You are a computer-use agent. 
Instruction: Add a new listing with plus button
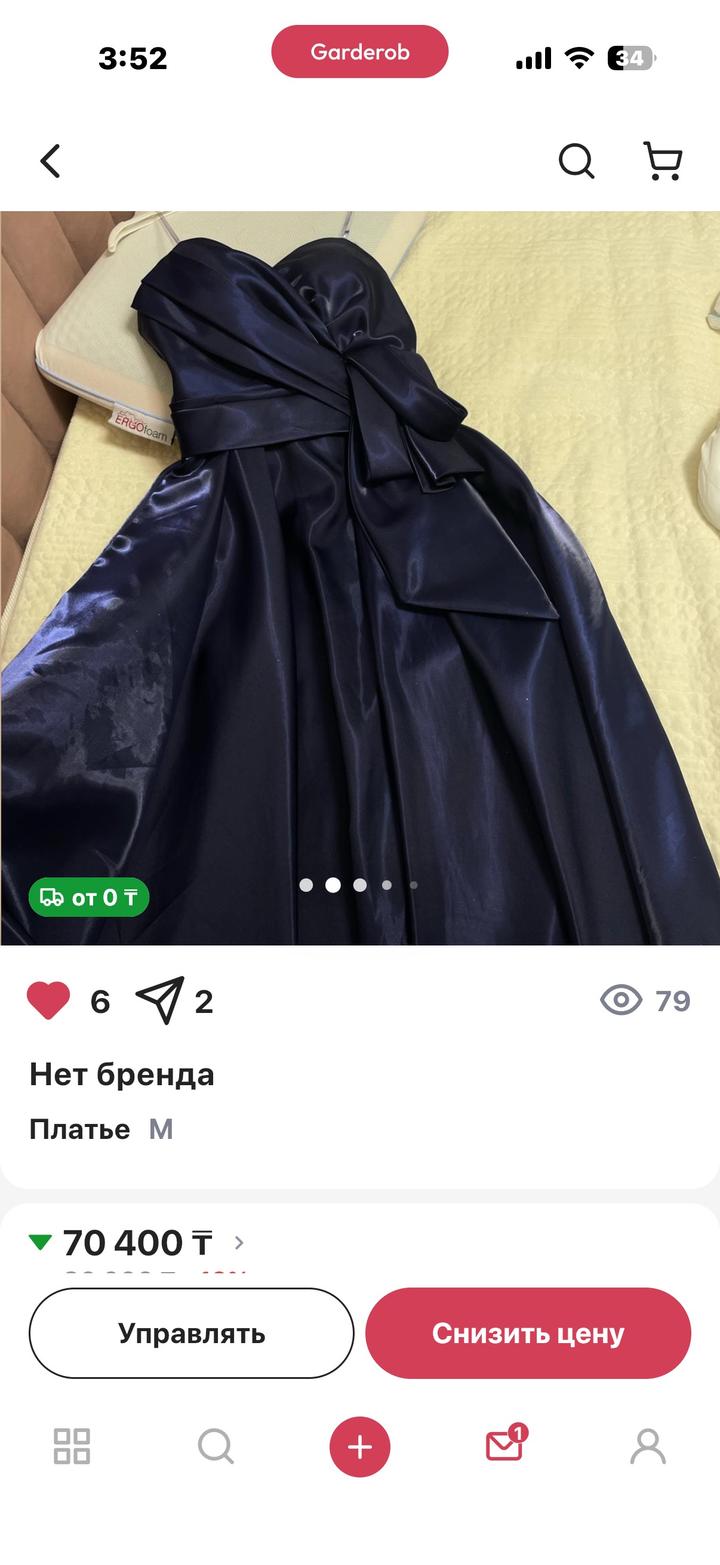[360, 1447]
